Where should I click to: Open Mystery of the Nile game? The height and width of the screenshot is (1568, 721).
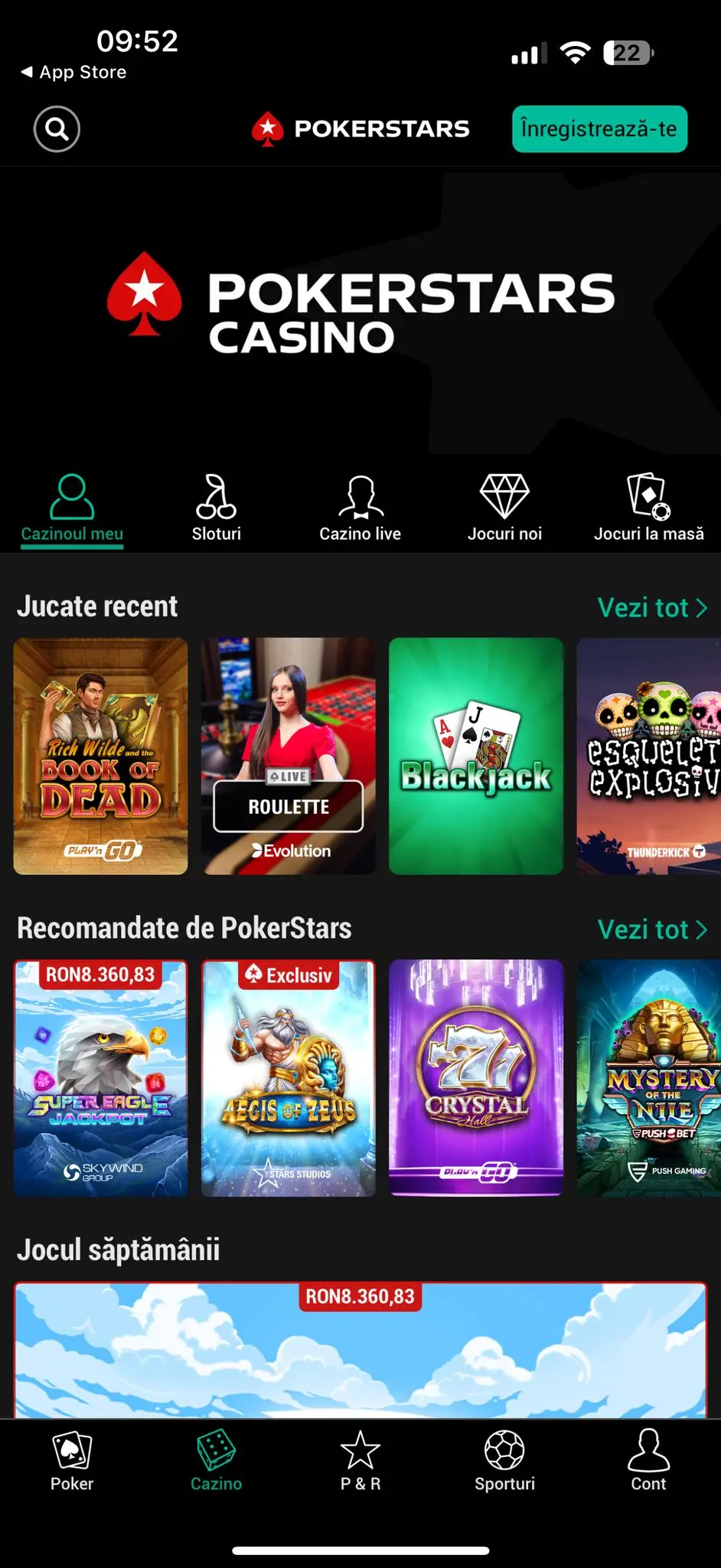tap(649, 1078)
